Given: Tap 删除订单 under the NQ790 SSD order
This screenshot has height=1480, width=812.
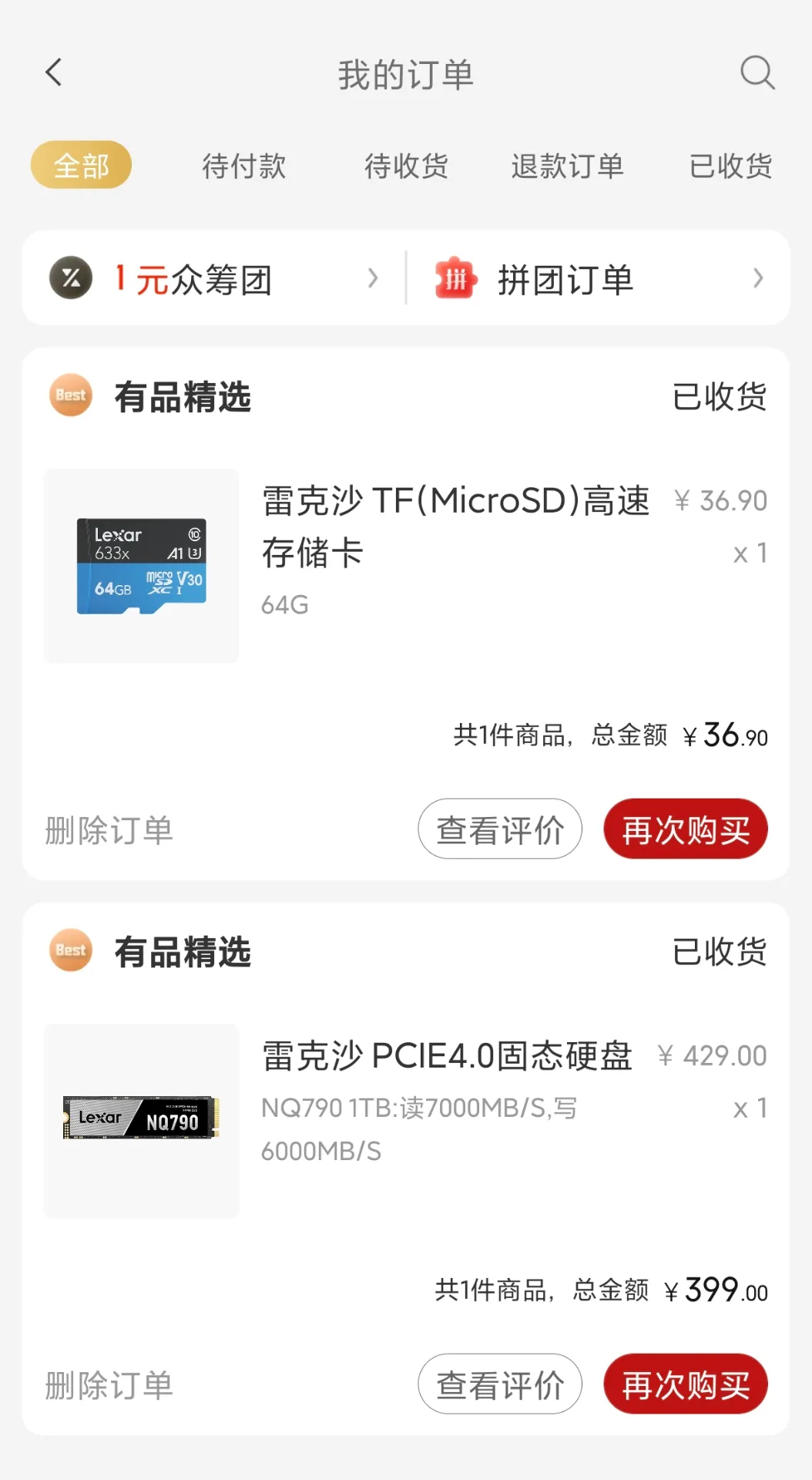Looking at the screenshot, I should point(108,1385).
